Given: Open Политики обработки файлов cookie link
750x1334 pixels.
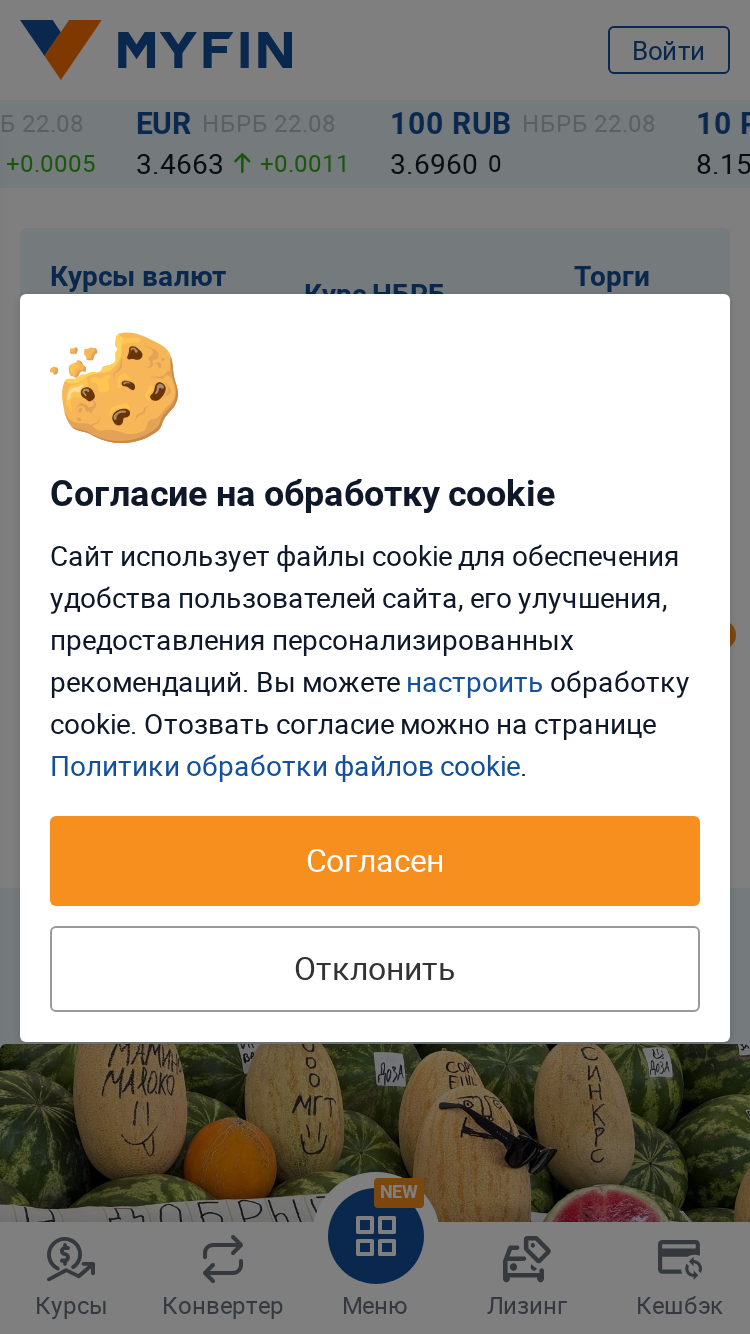Looking at the screenshot, I should [x=285, y=767].
